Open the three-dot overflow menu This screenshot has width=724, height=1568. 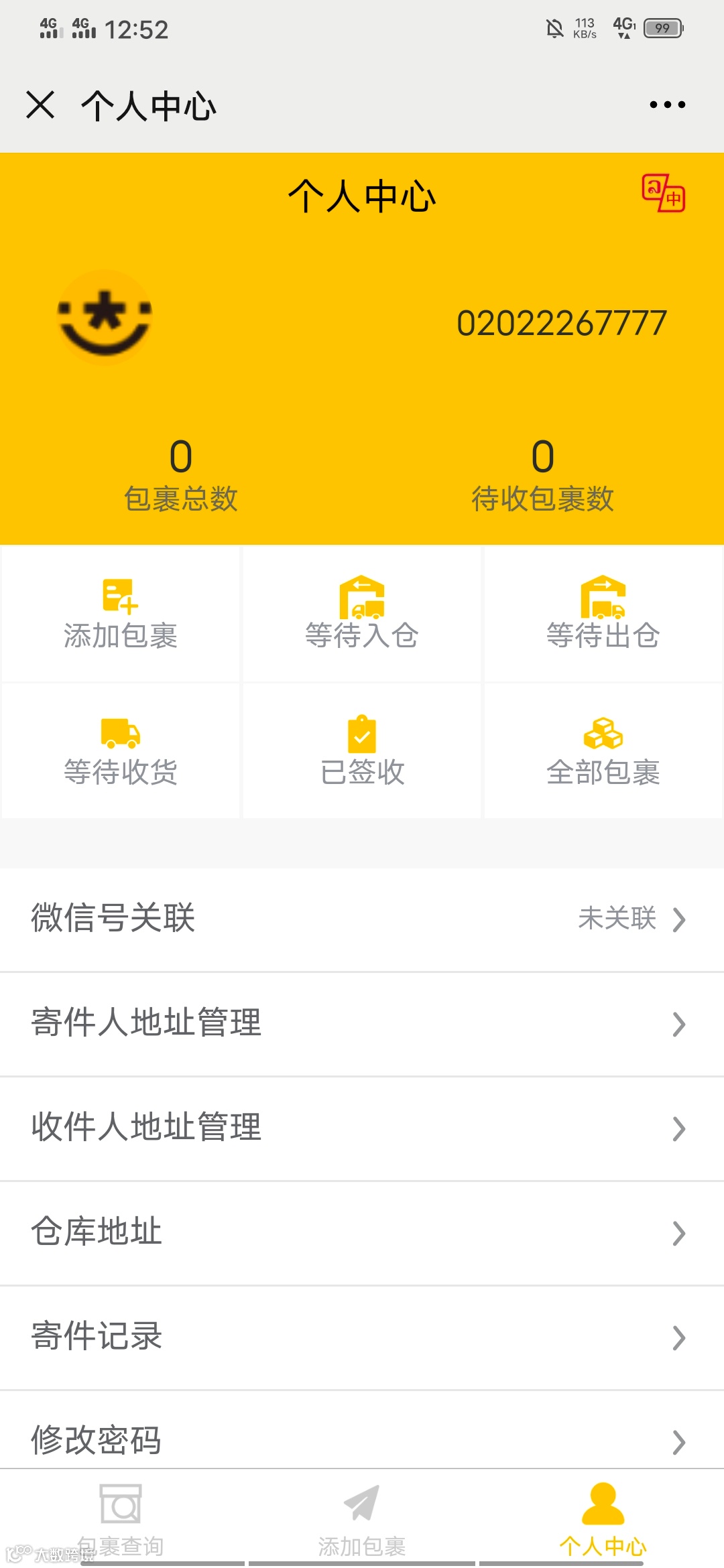point(667,105)
